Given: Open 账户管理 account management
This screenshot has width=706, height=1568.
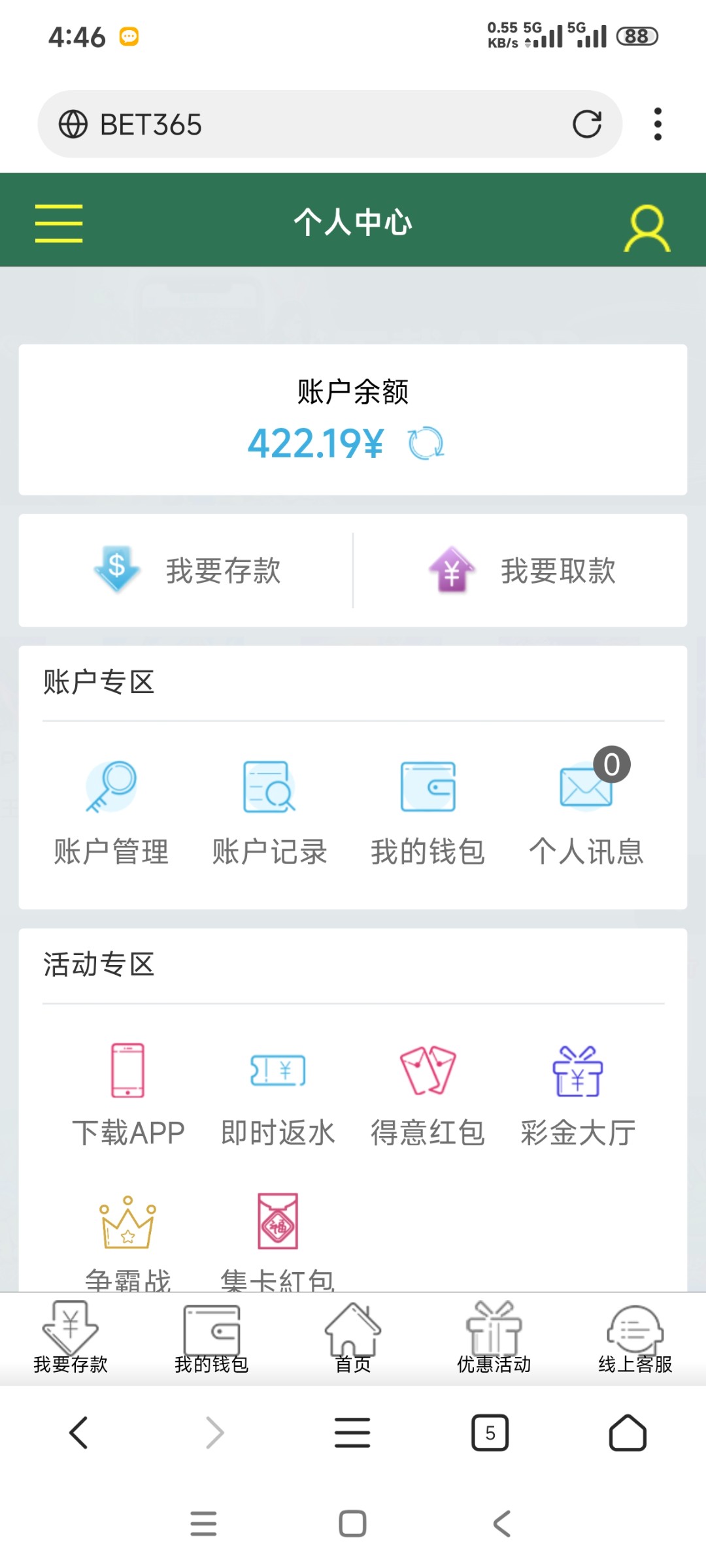Looking at the screenshot, I should point(111,812).
